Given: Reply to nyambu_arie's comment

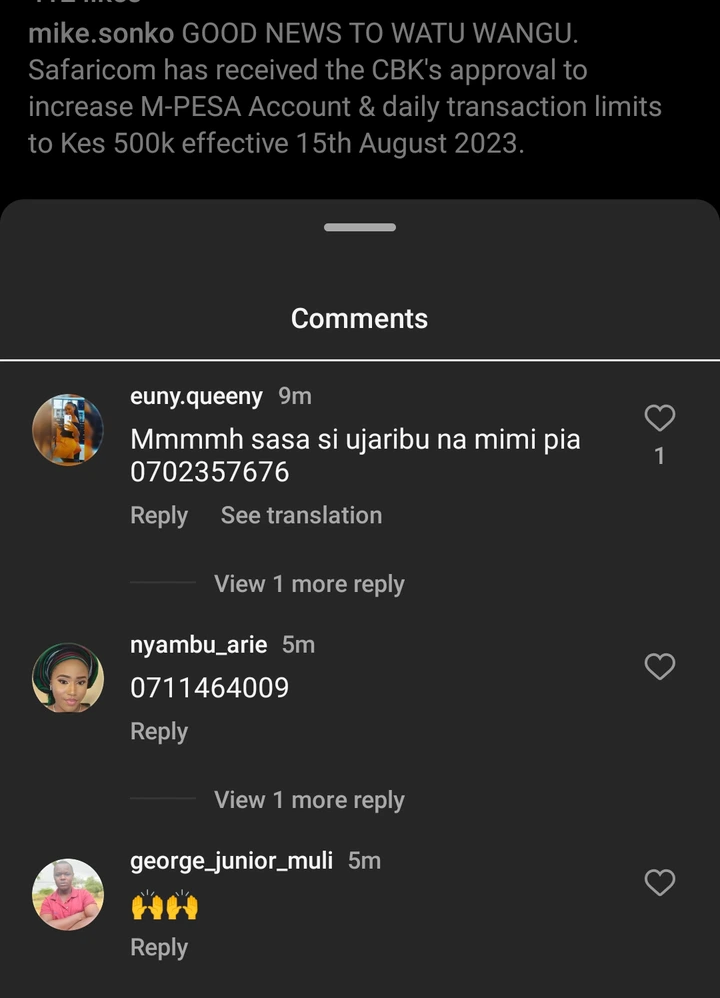Looking at the screenshot, I should click(159, 732).
